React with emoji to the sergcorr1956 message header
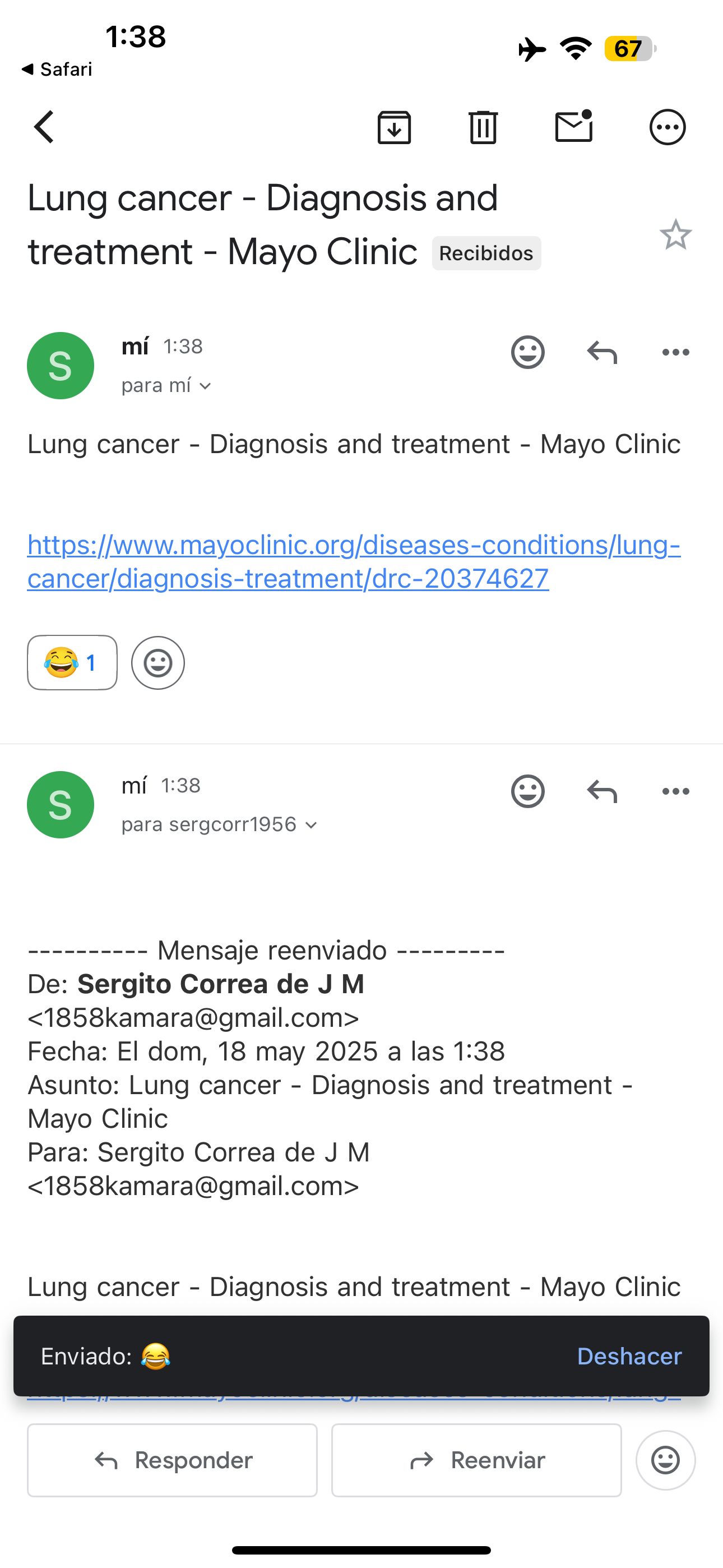The width and height of the screenshot is (723, 1568). (527, 791)
